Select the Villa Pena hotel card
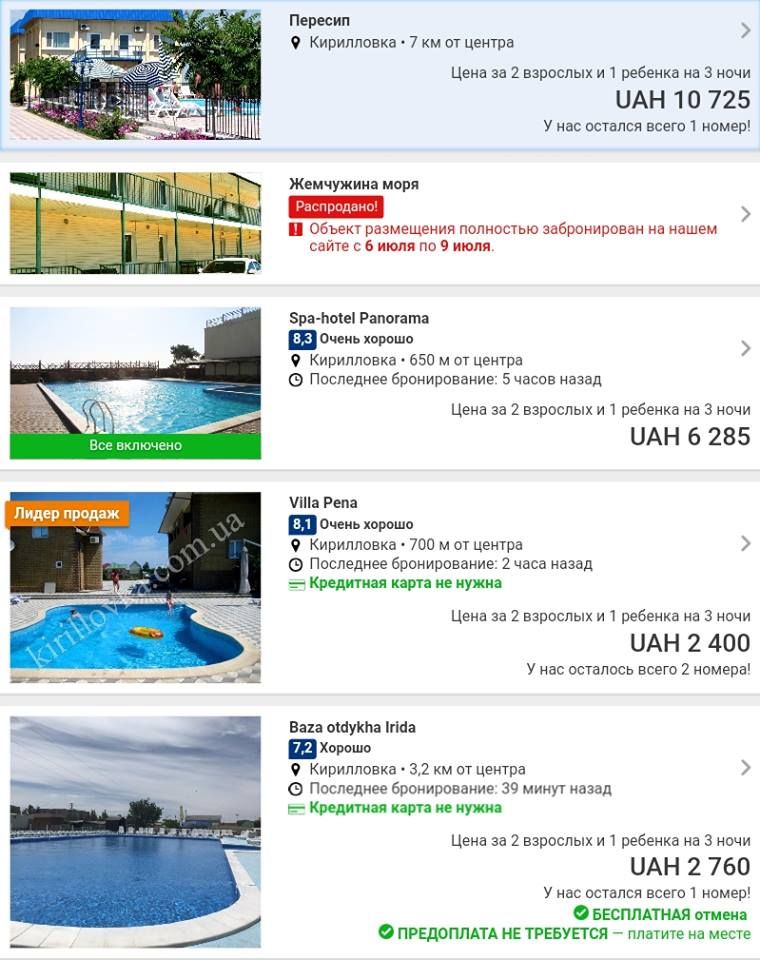Image resolution: width=760 pixels, height=960 pixels. 322,502
